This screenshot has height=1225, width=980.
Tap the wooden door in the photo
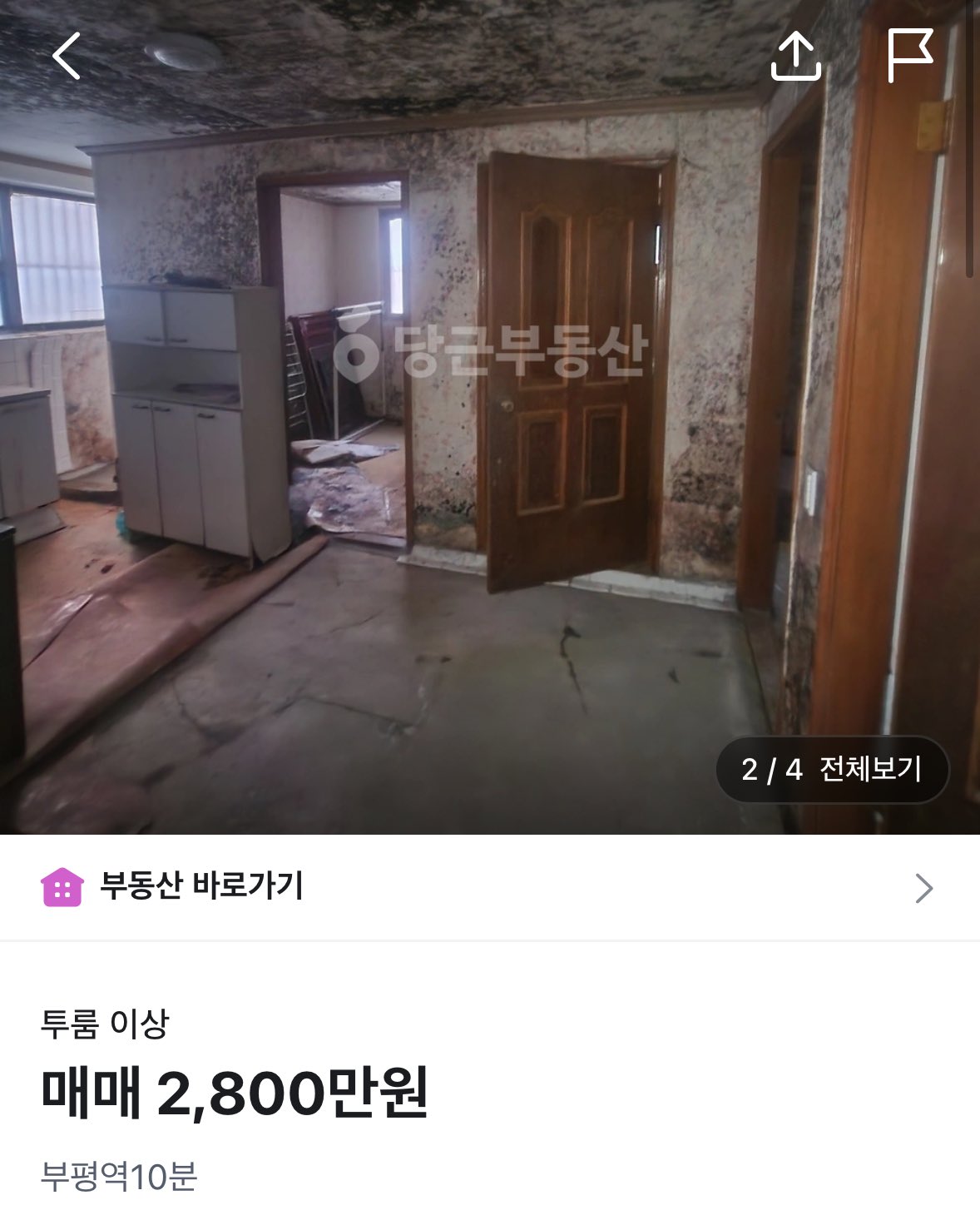click(574, 366)
